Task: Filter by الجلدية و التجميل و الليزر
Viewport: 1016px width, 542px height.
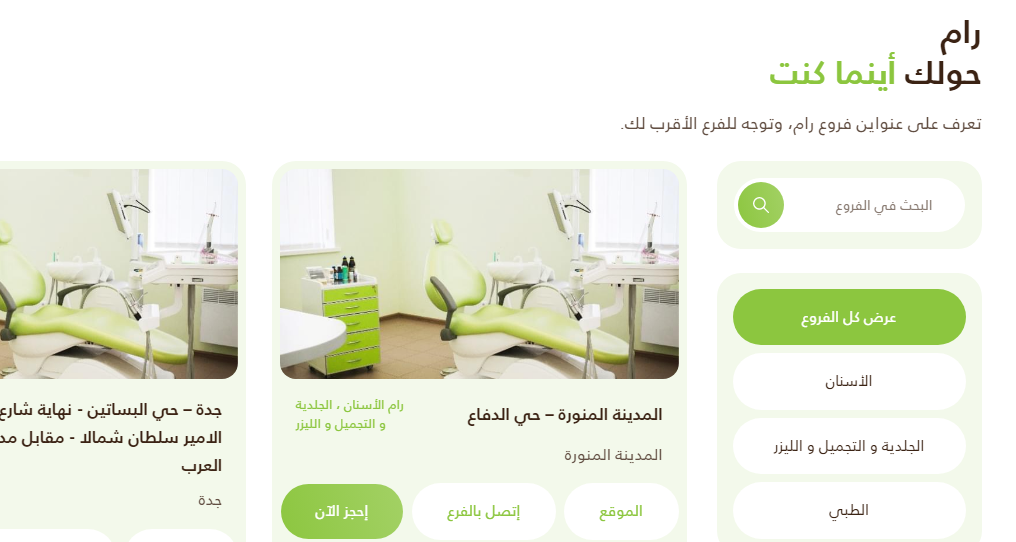Action: 849,446
